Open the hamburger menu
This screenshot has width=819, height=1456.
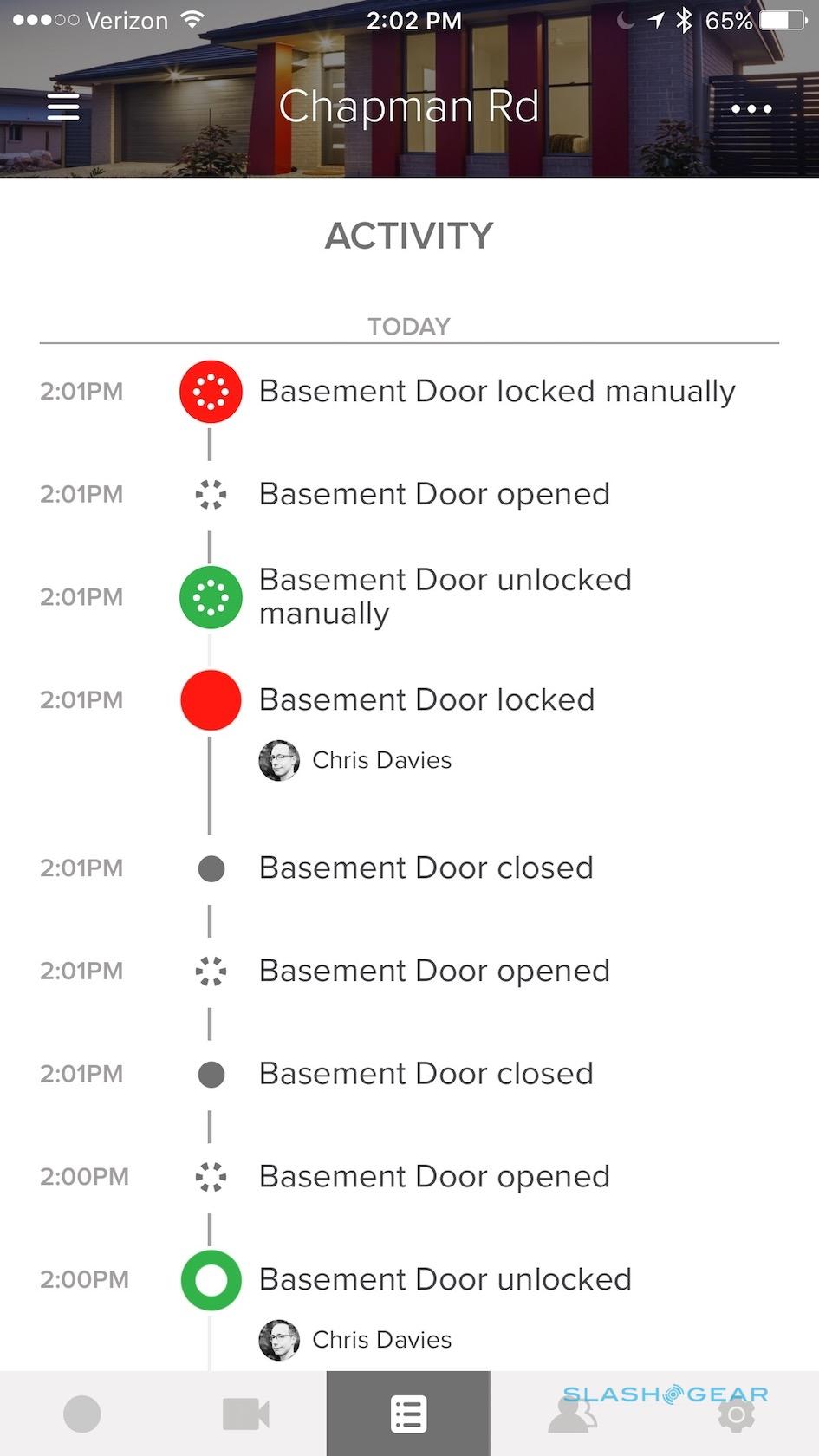[x=63, y=107]
